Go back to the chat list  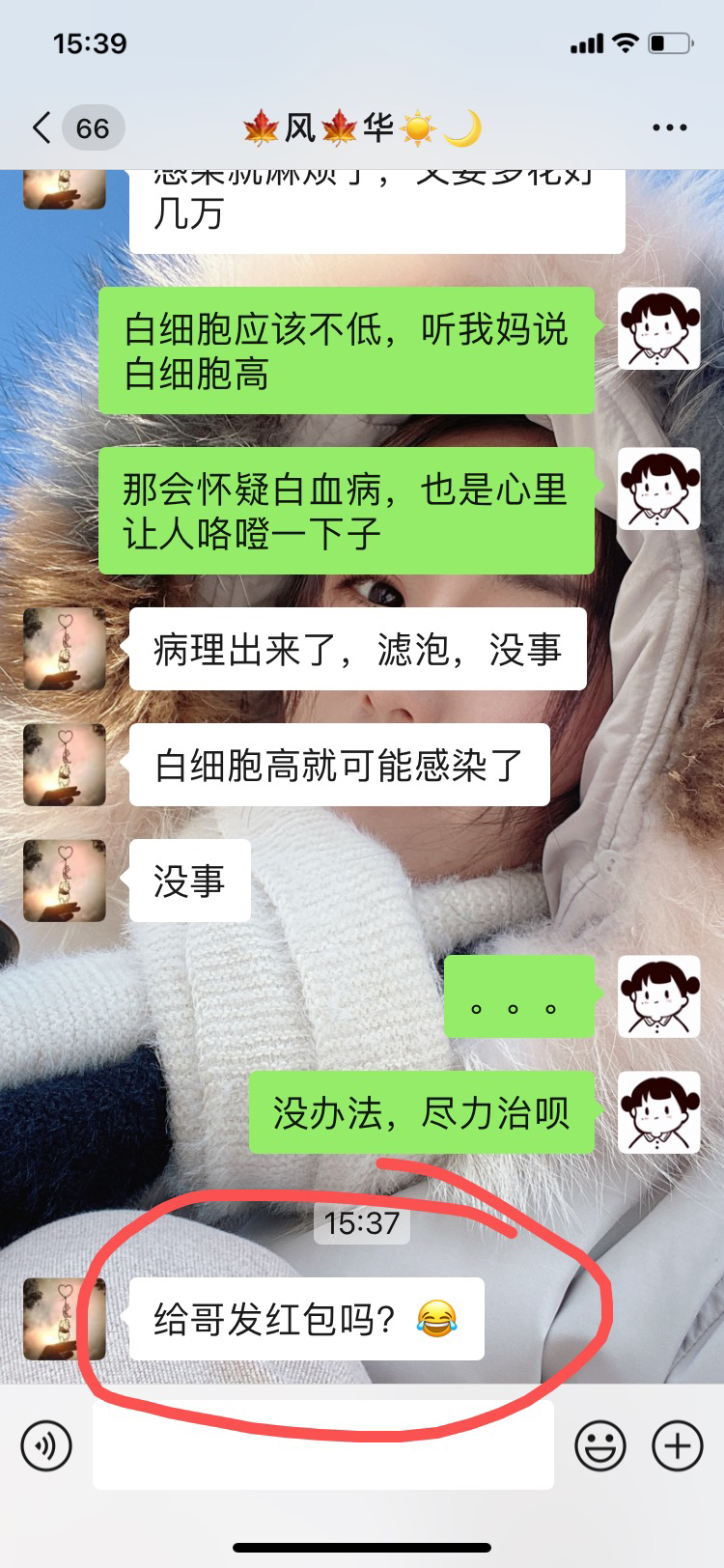coord(42,127)
